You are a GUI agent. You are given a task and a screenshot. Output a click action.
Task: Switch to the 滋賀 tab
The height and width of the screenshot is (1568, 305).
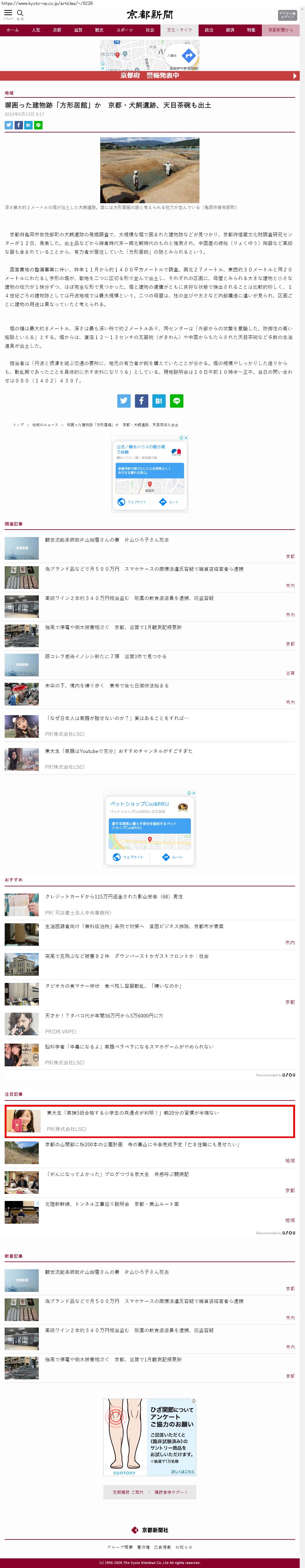coord(78,30)
